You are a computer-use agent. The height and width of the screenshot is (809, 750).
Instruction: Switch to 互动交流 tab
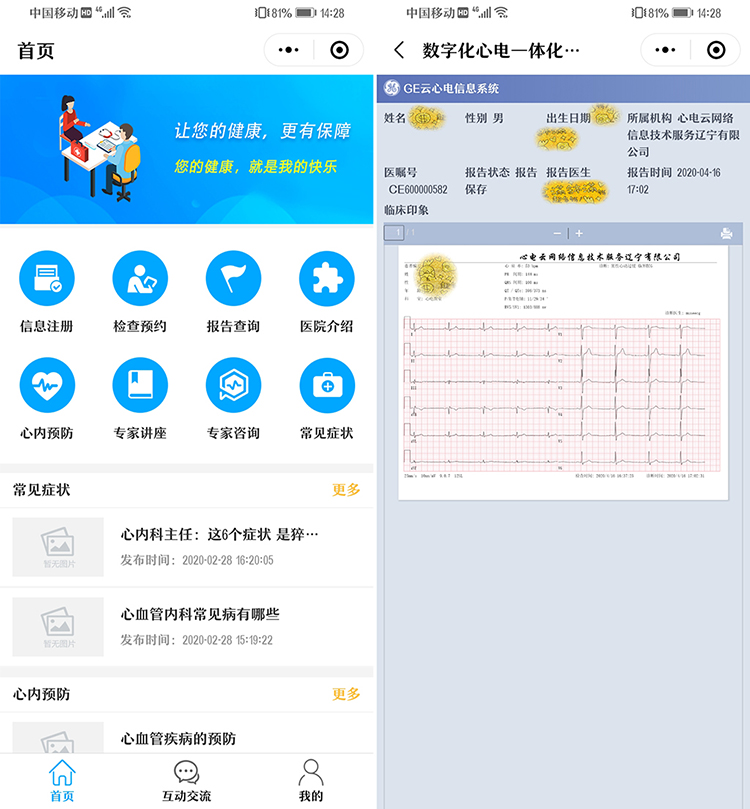(186, 781)
